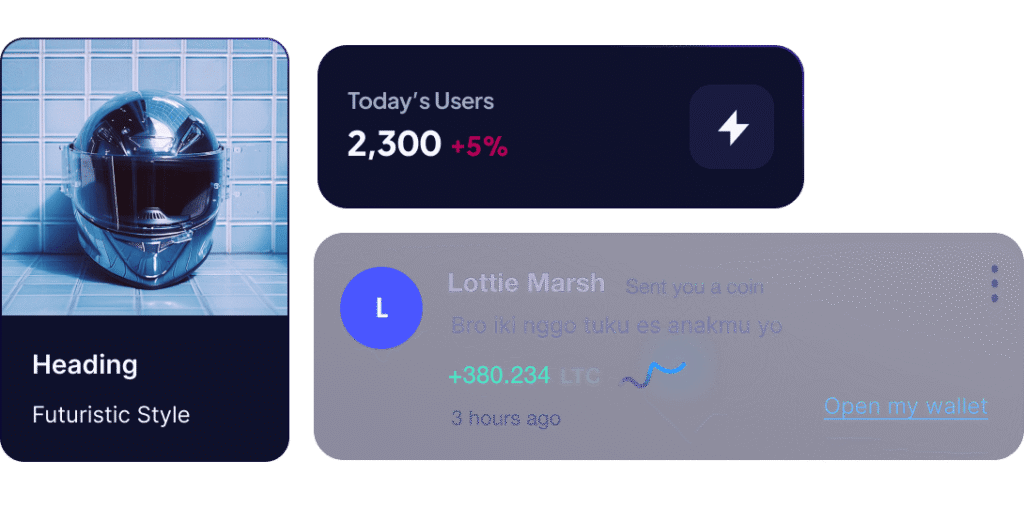This screenshot has width=1024, height=522.
Task: Open my wallet link
Action: 905,406
